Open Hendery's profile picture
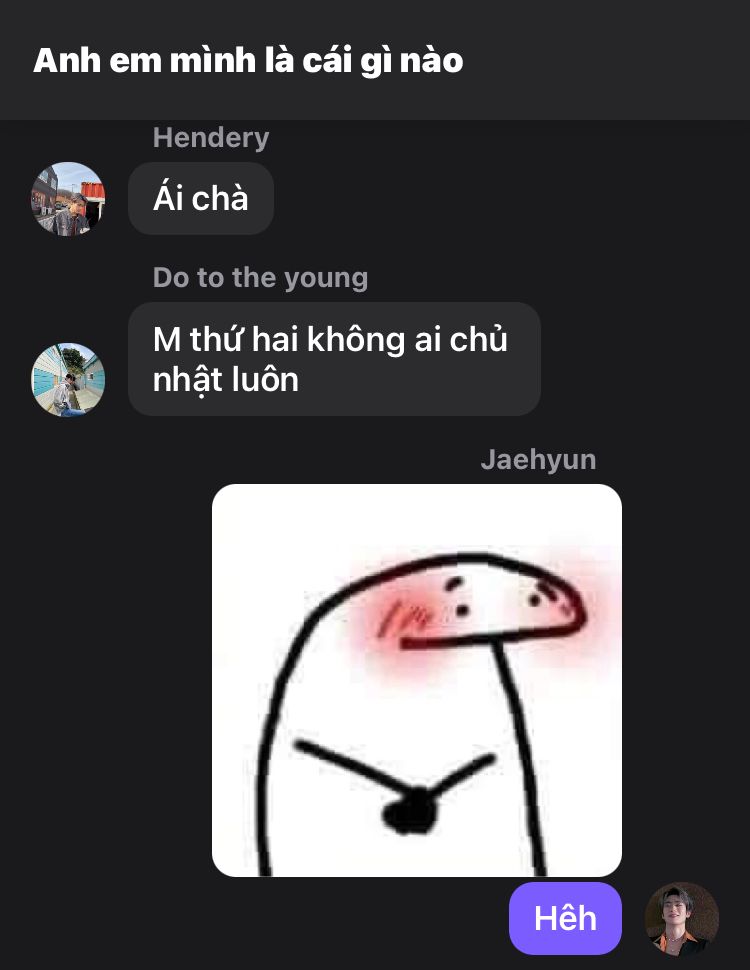 pos(68,199)
